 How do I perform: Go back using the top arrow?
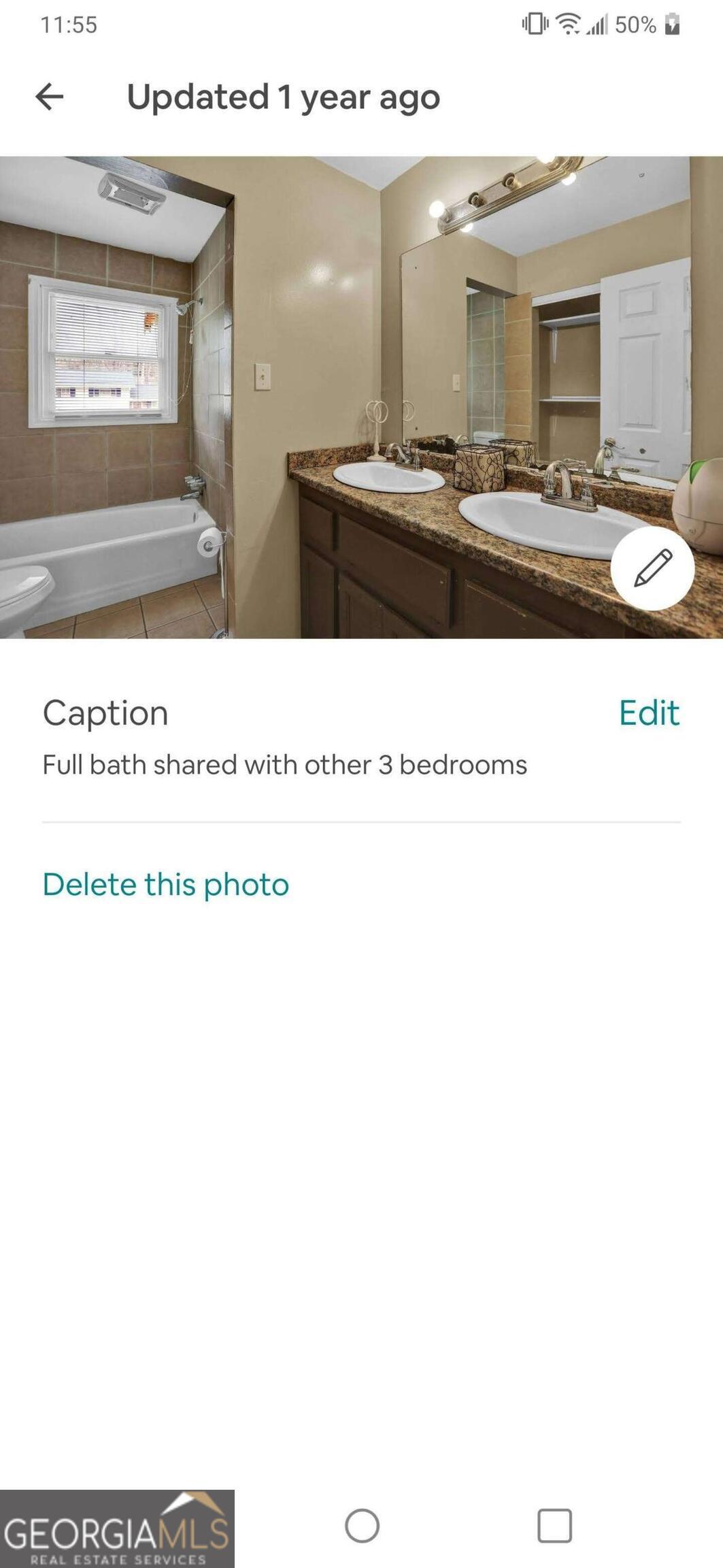click(x=50, y=97)
